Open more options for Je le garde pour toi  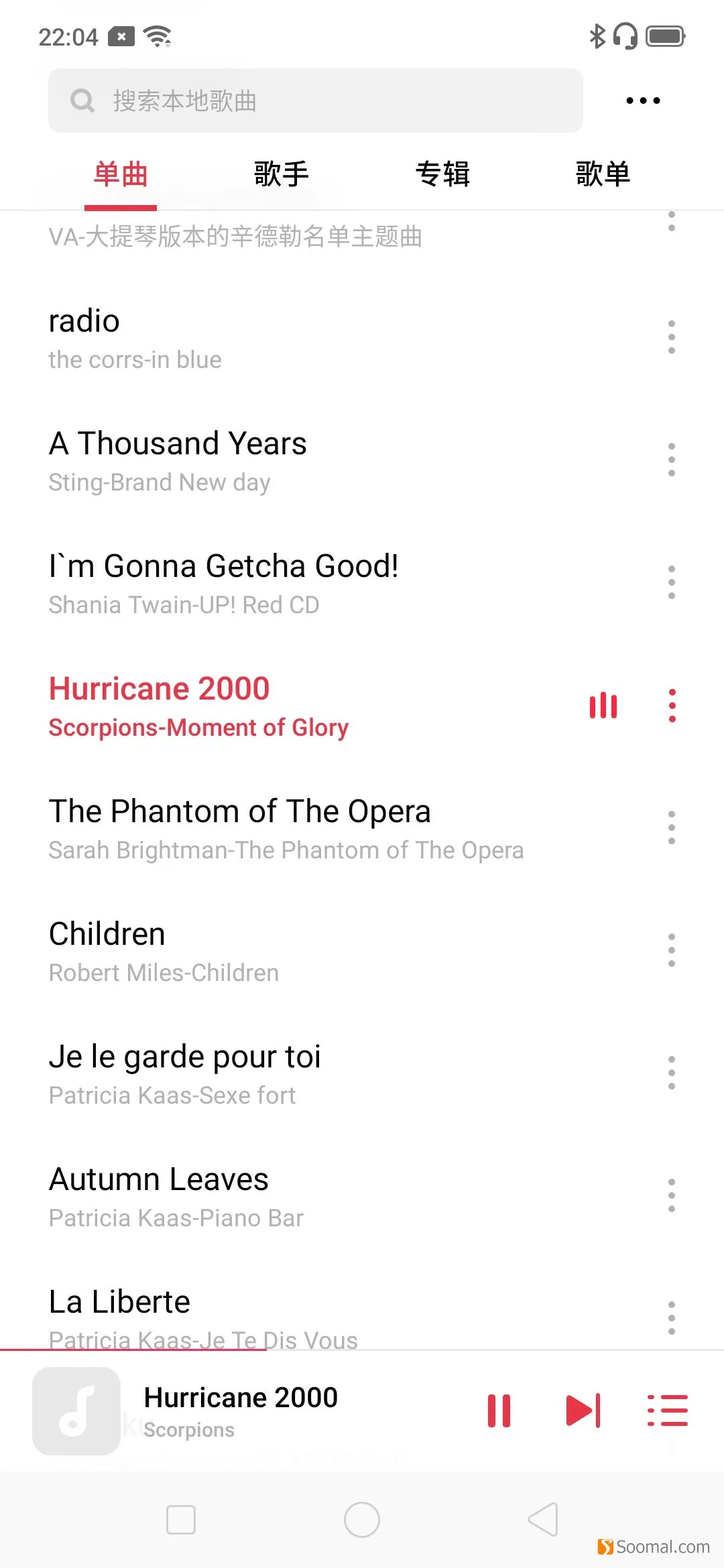672,1073
